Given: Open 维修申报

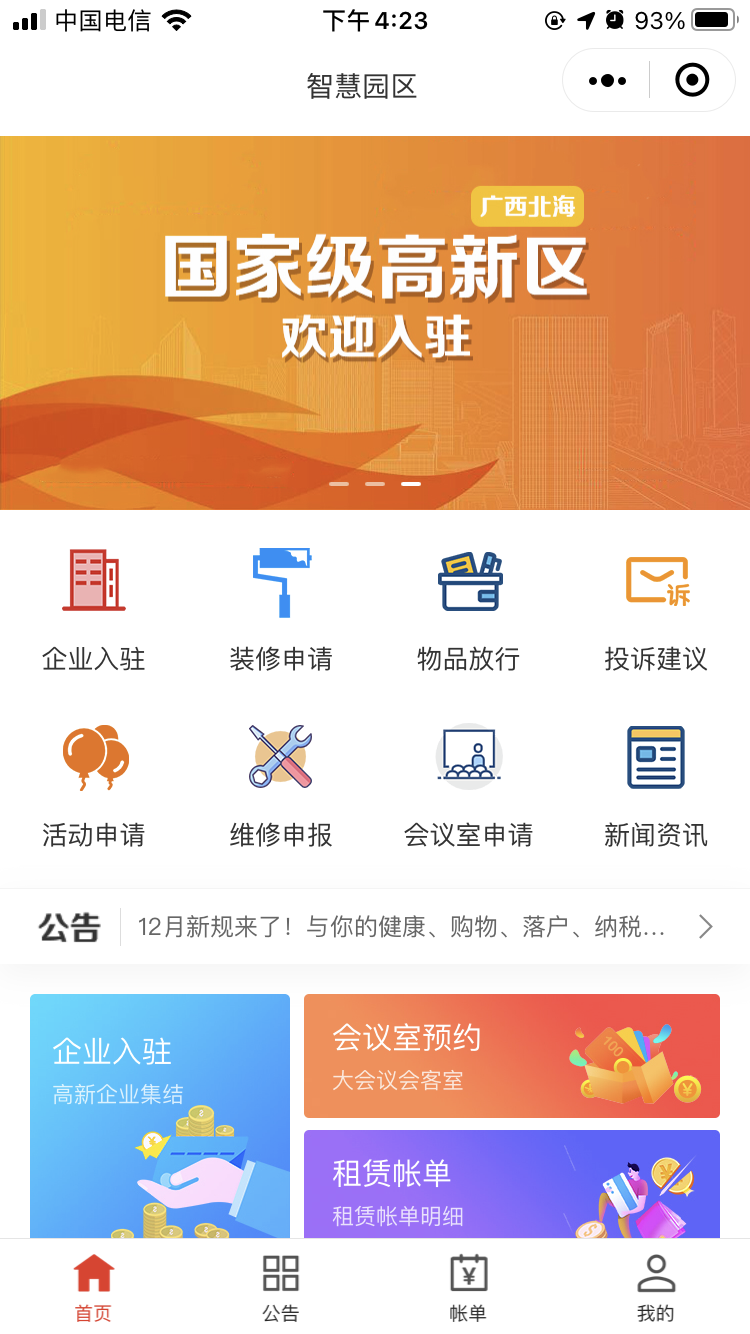Looking at the screenshot, I should pyautogui.click(x=281, y=786).
